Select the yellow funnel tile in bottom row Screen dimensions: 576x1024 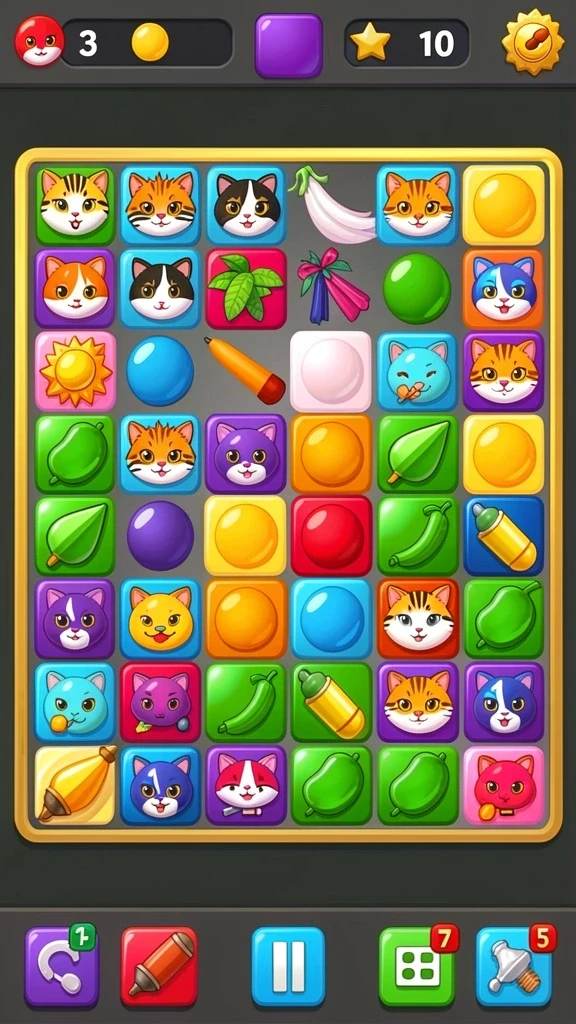[x=75, y=784]
